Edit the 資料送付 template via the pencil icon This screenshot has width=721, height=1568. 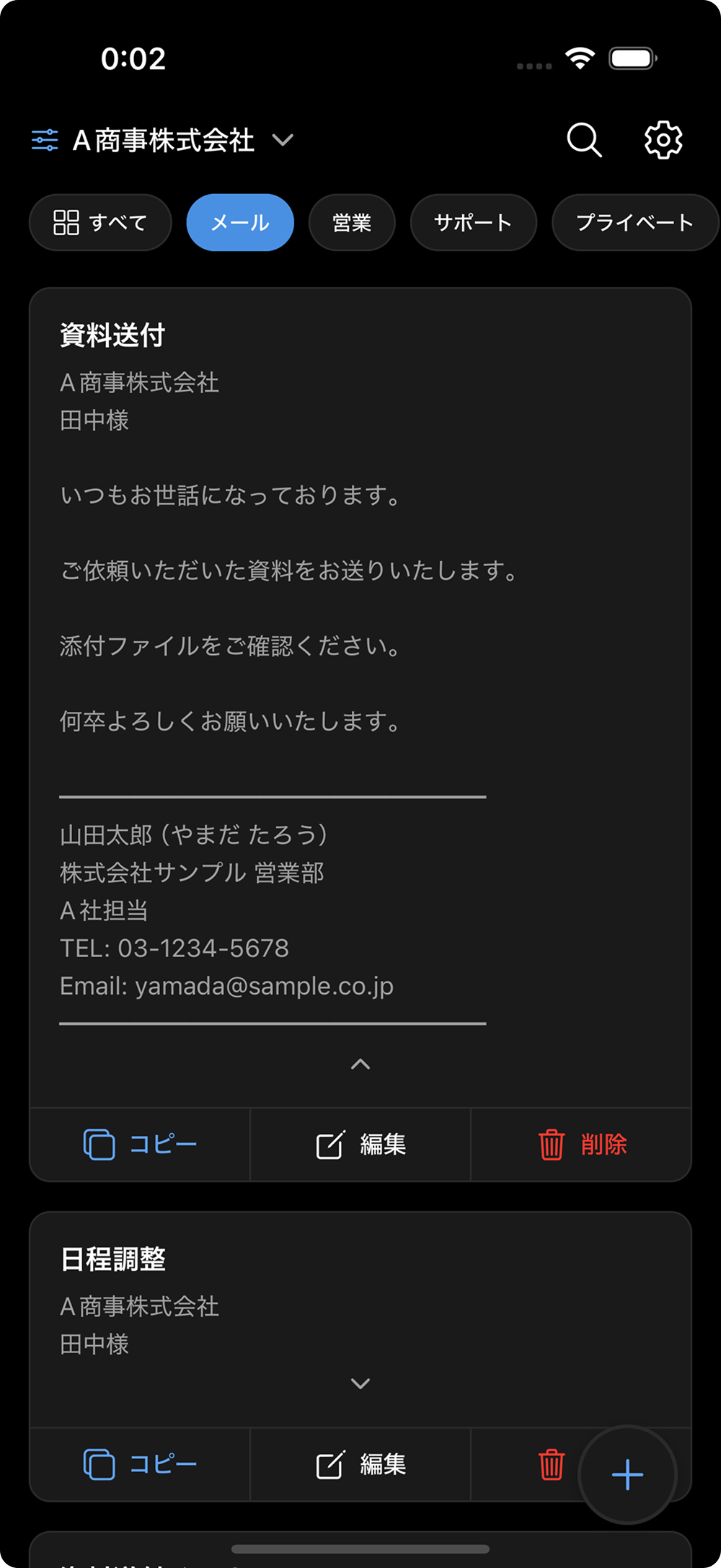pos(328,1145)
